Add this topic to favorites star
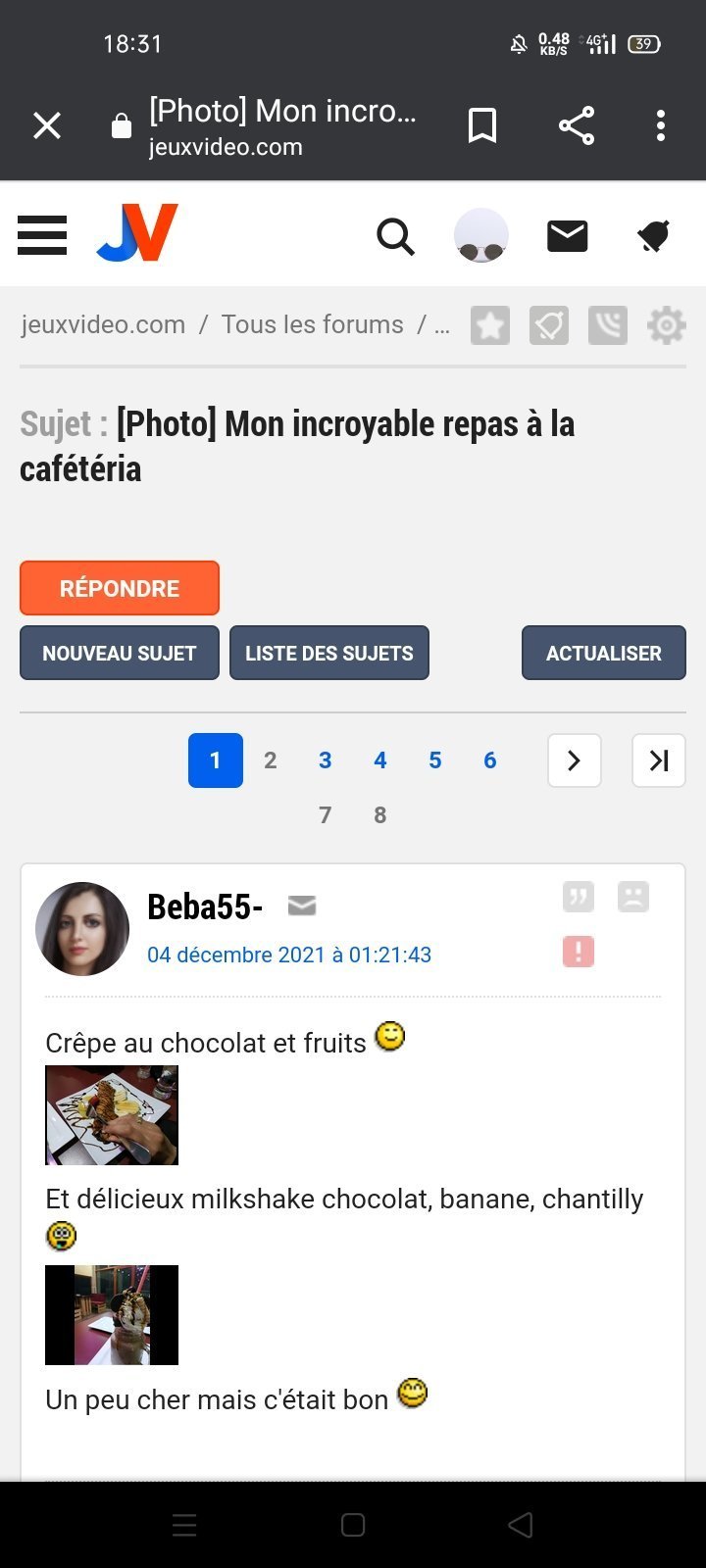 (x=490, y=325)
